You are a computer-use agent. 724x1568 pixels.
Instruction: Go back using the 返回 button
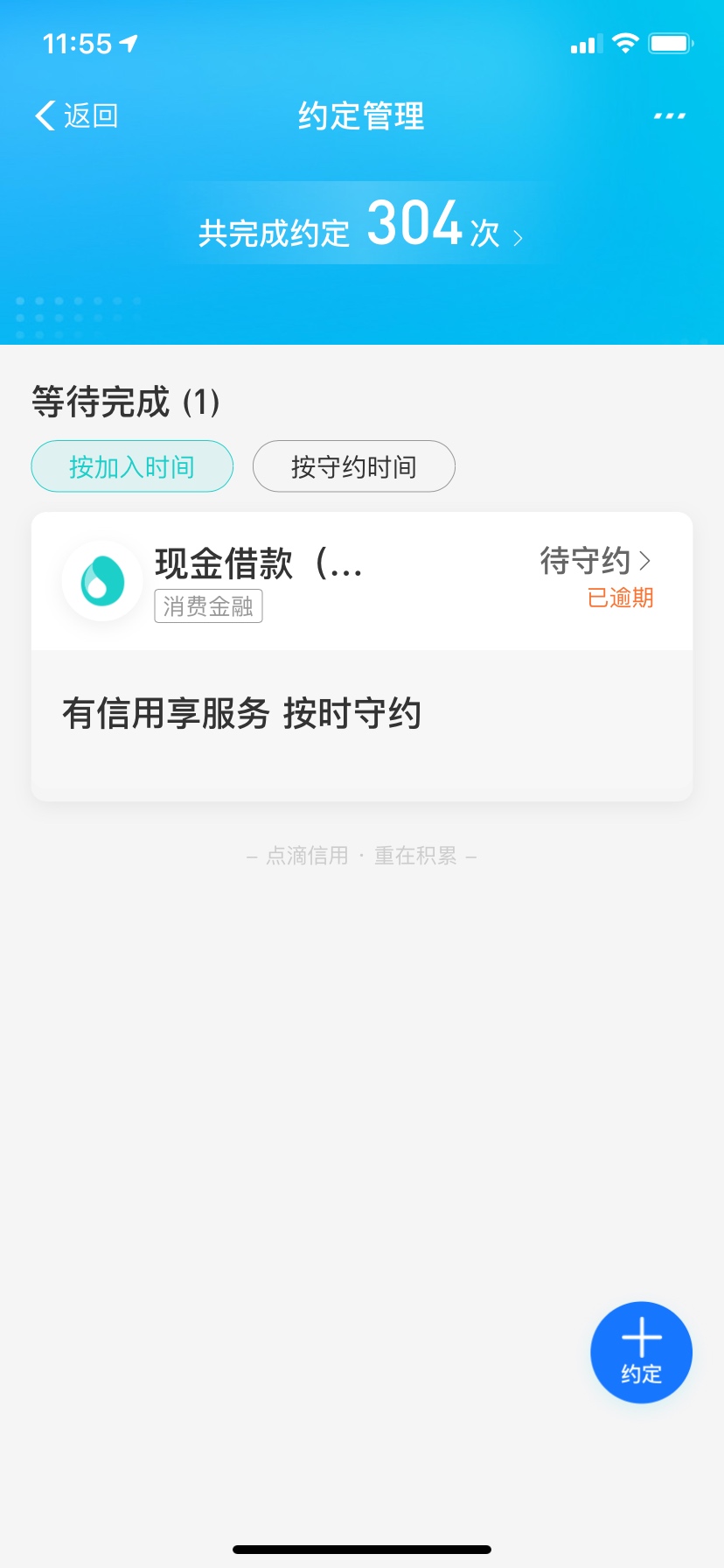pyautogui.click(x=76, y=115)
